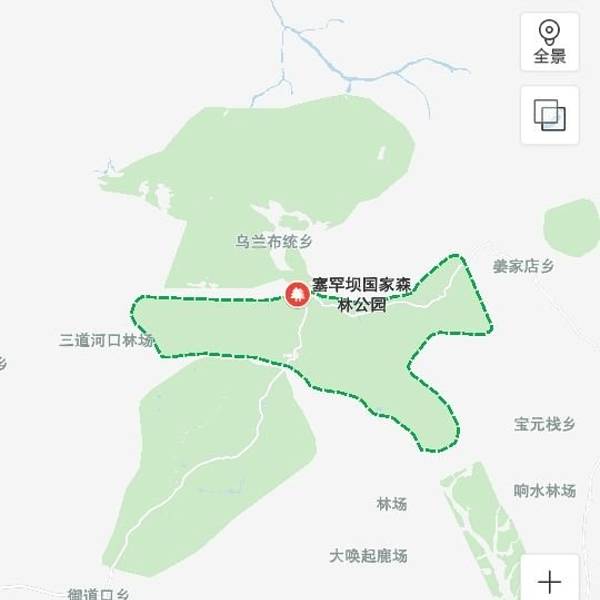Zoom in with the plus button

coord(549,580)
